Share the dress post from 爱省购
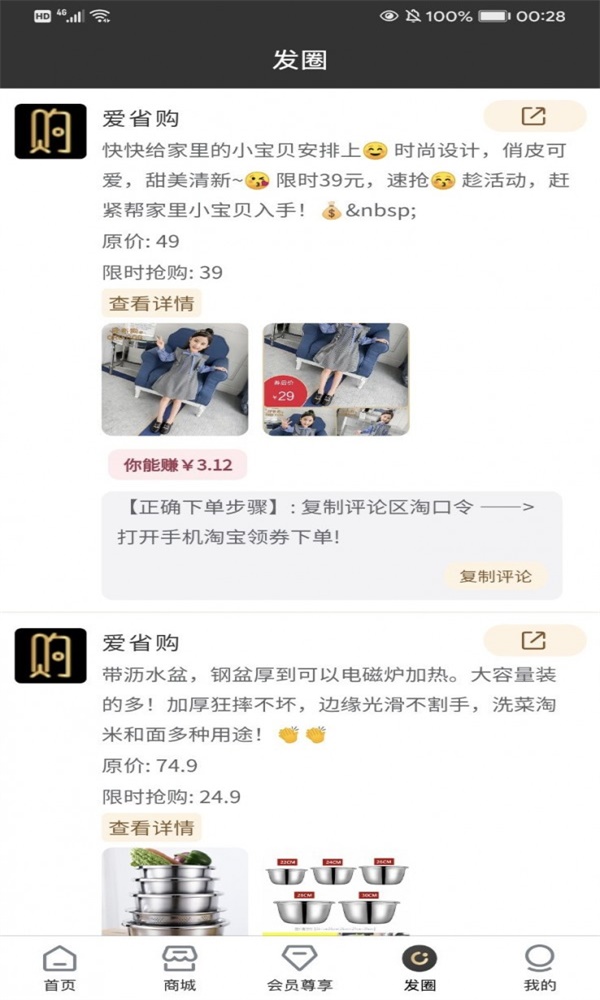Screen dimensions: 600x1000 (x=534, y=116)
